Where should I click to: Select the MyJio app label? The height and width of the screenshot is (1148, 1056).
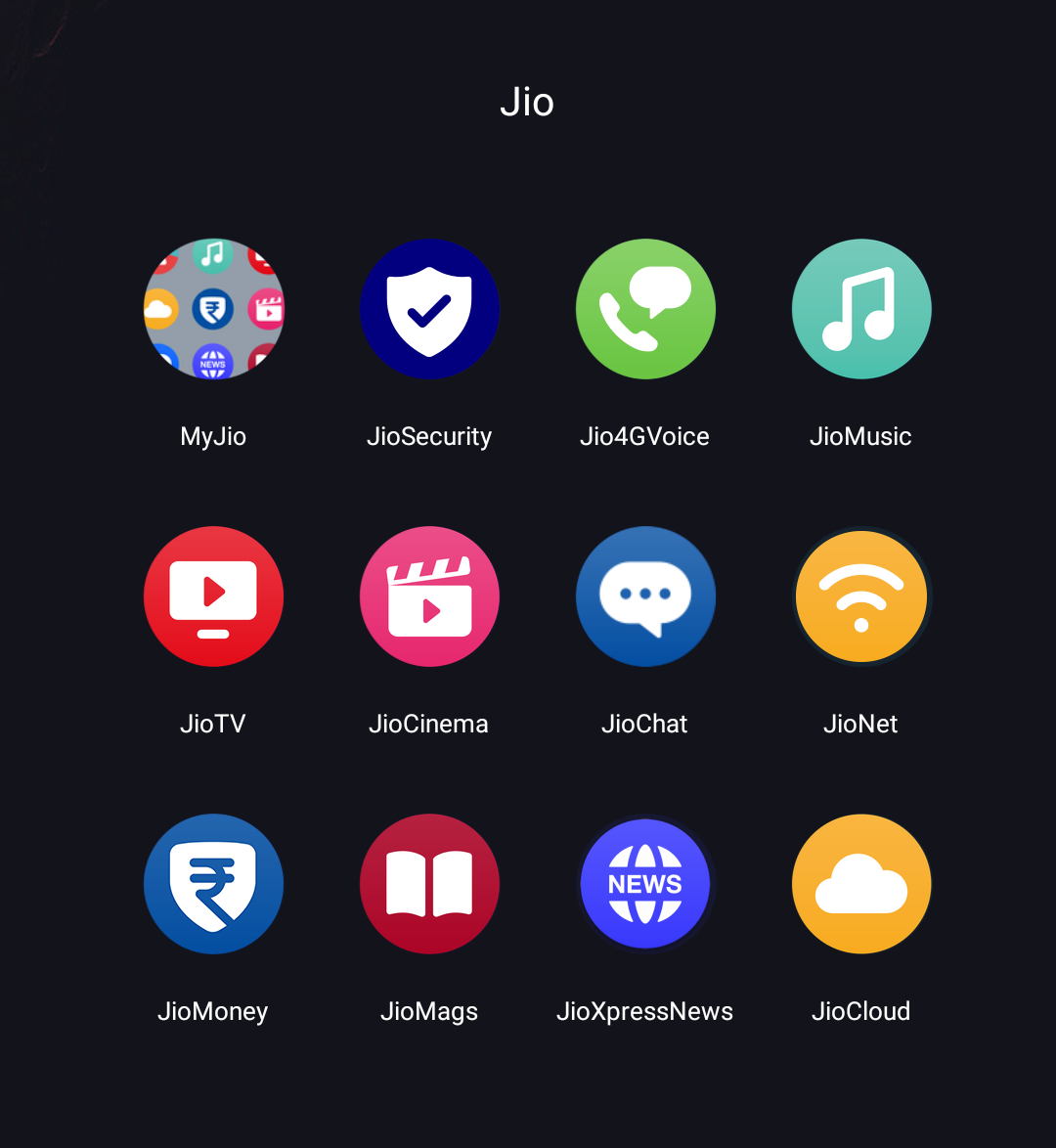click(x=213, y=436)
